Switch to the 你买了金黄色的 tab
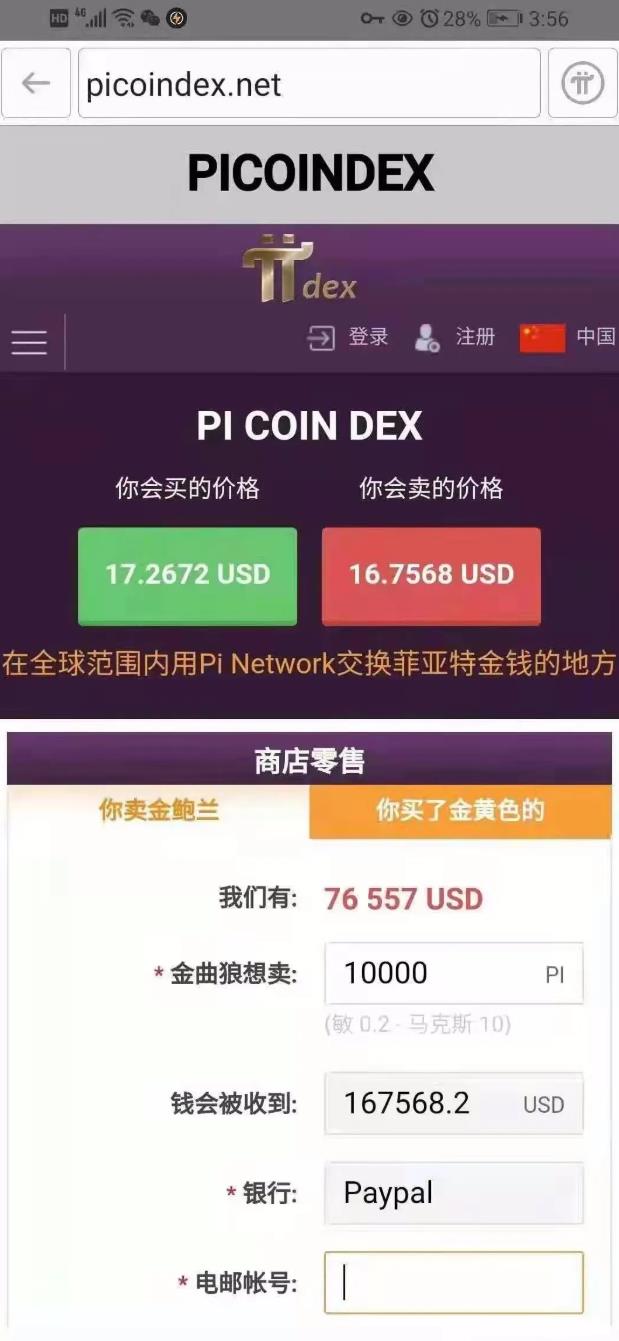Screen dimensions: 619x1341 point(460,811)
